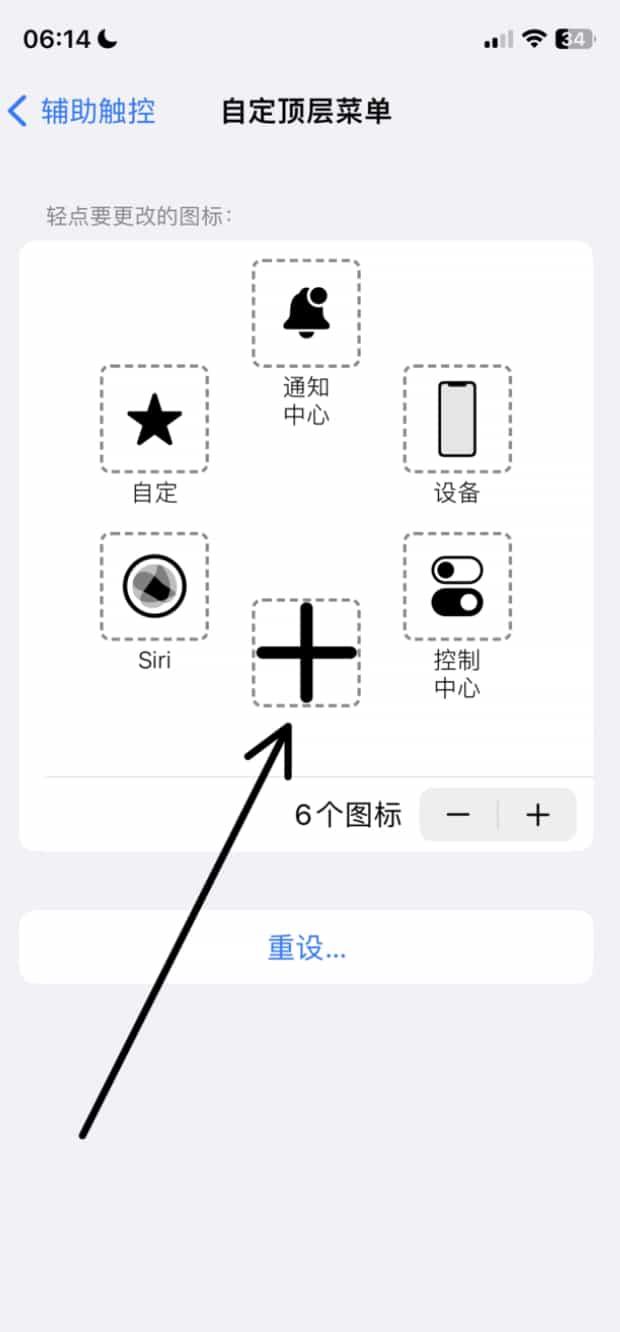Change the 设备 phone icon slot
620x1332 pixels.
click(x=457, y=419)
